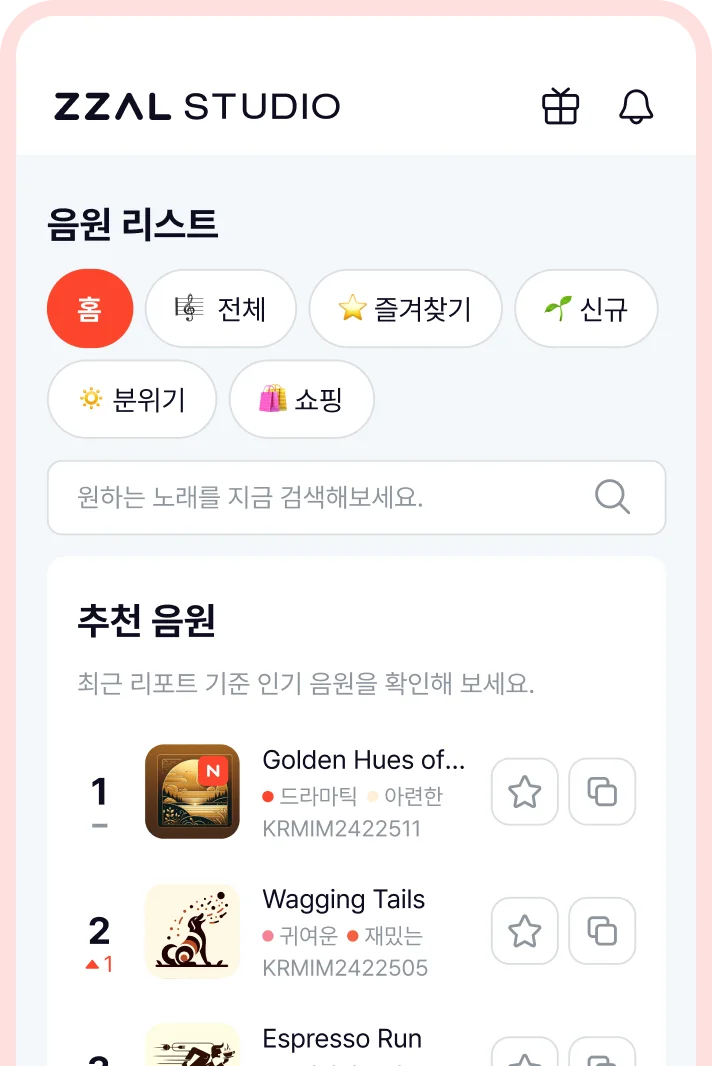Tap the magnifier icon in search box
Viewport: 712px width, 1066px height.
(x=612, y=497)
